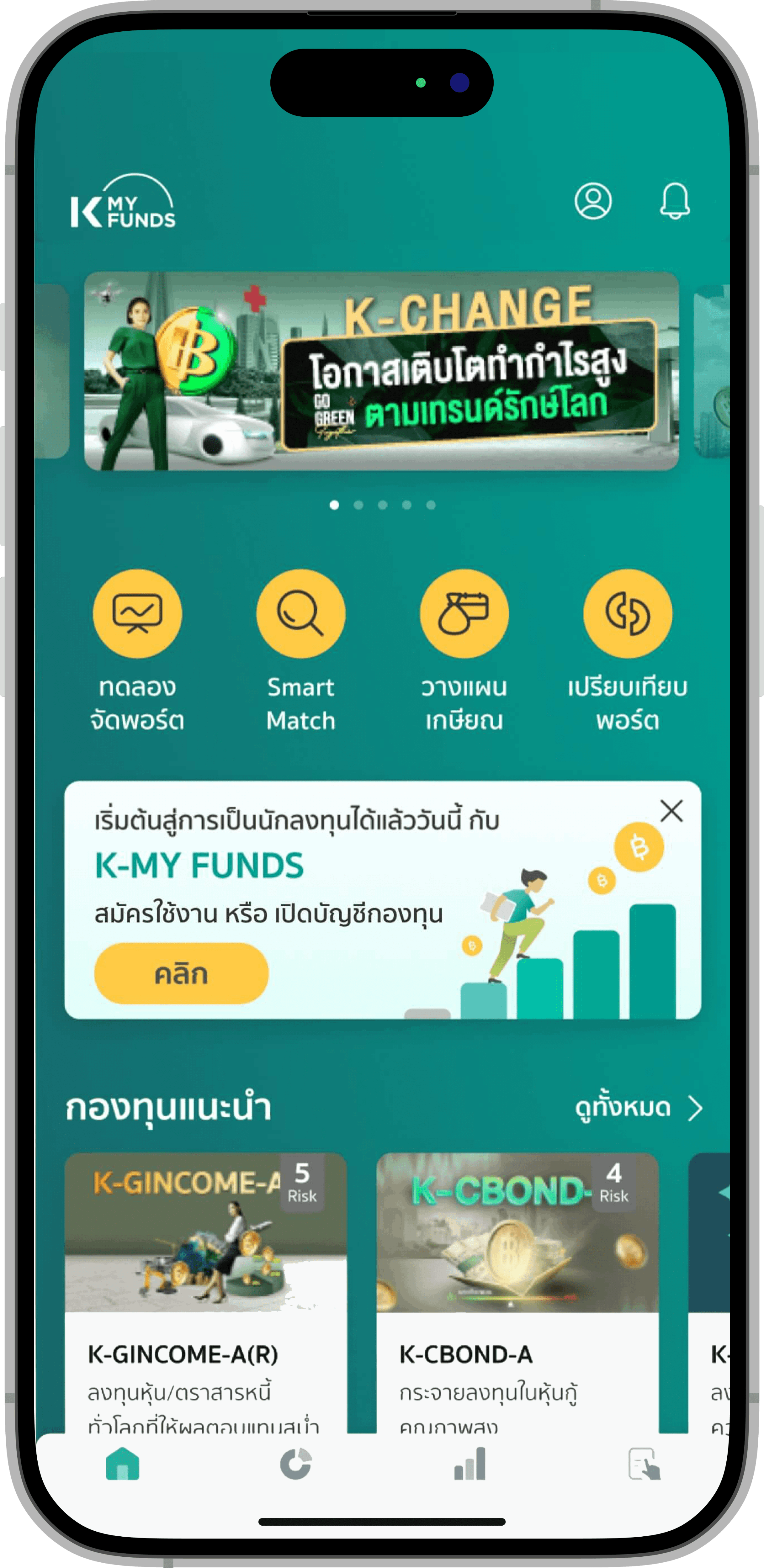
Task: Open the K-CHANGE promotional banner
Action: coord(381,371)
